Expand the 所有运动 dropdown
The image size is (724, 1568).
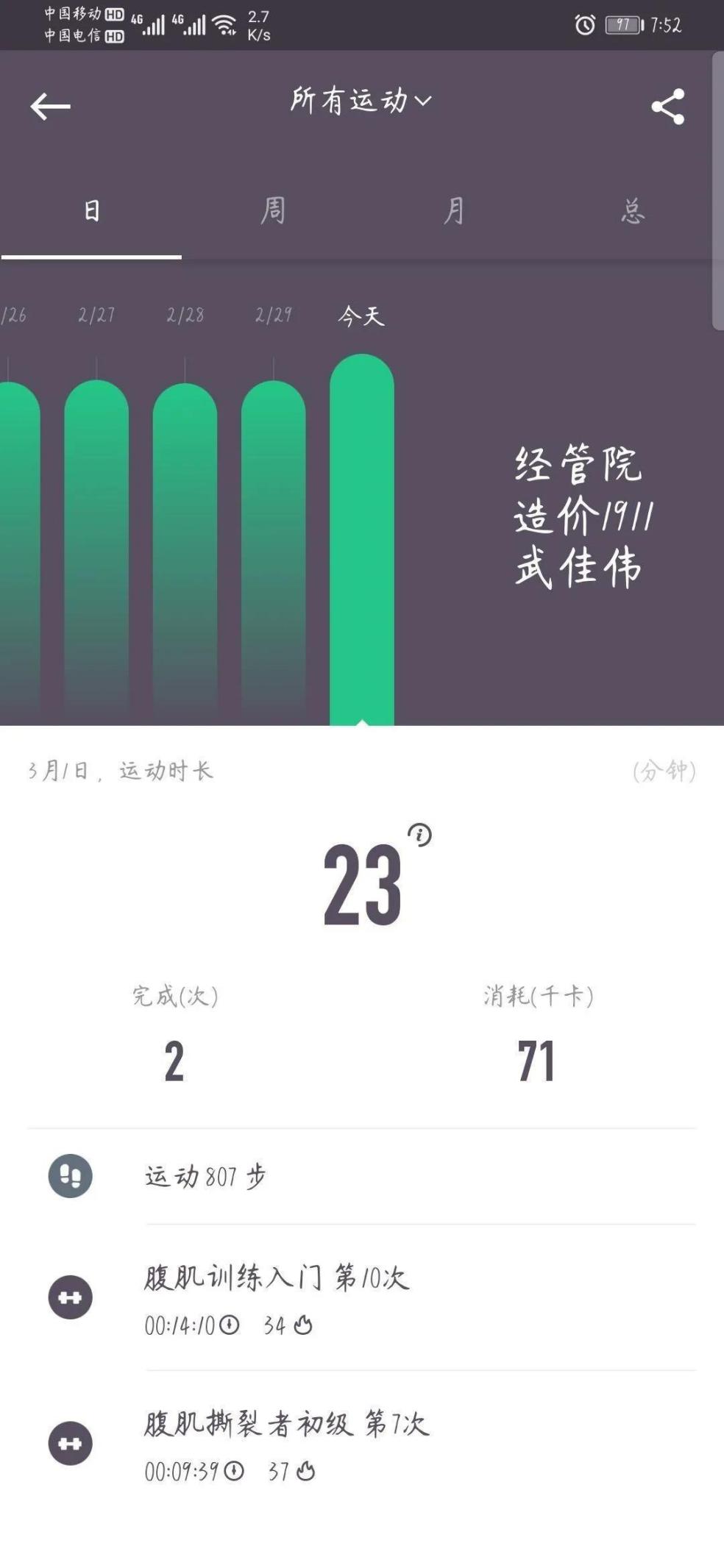coord(361,101)
